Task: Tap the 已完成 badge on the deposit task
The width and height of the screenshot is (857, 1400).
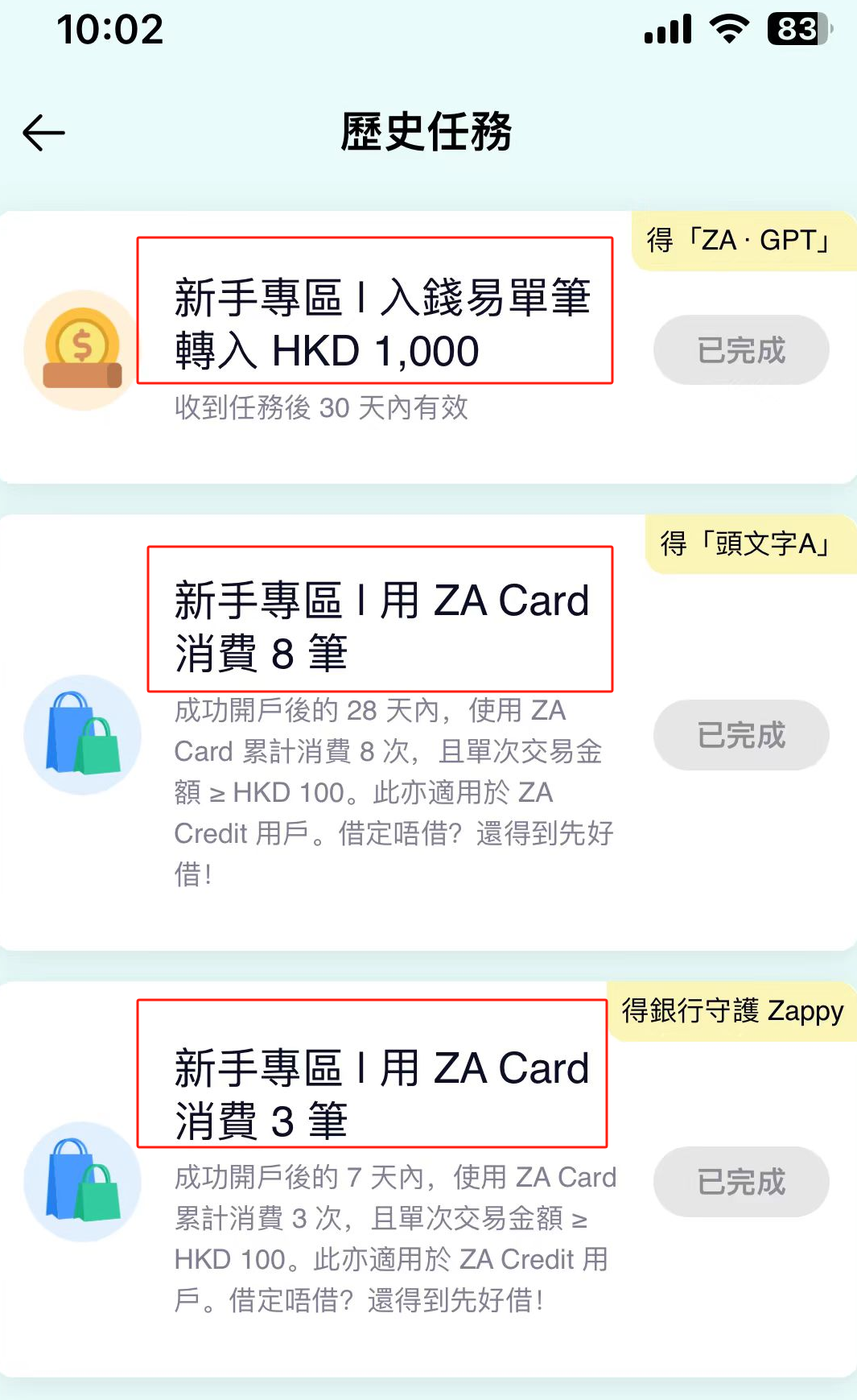Action: tap(740, 349)
